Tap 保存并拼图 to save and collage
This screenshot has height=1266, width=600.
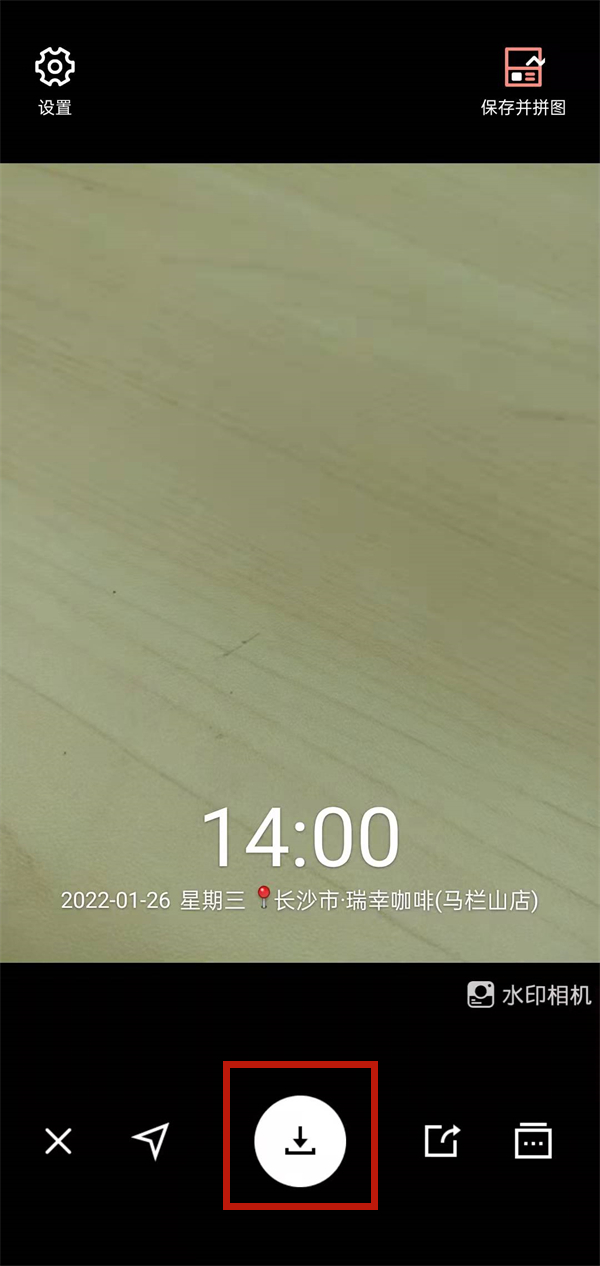[523, 80]
